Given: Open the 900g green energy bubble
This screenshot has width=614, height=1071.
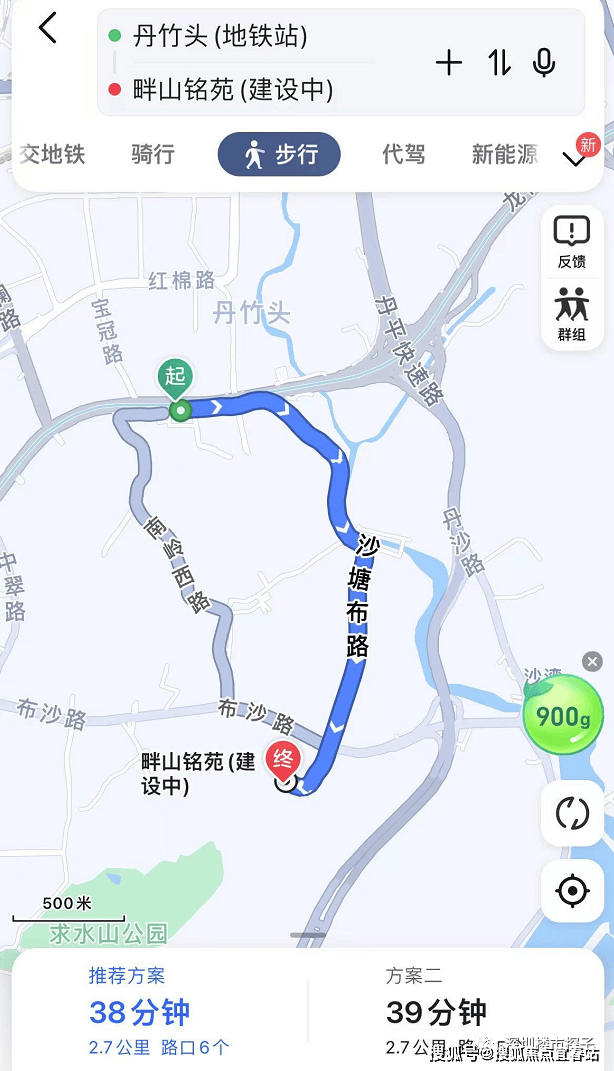Looking at the screenshot, I should coord(562,714).
